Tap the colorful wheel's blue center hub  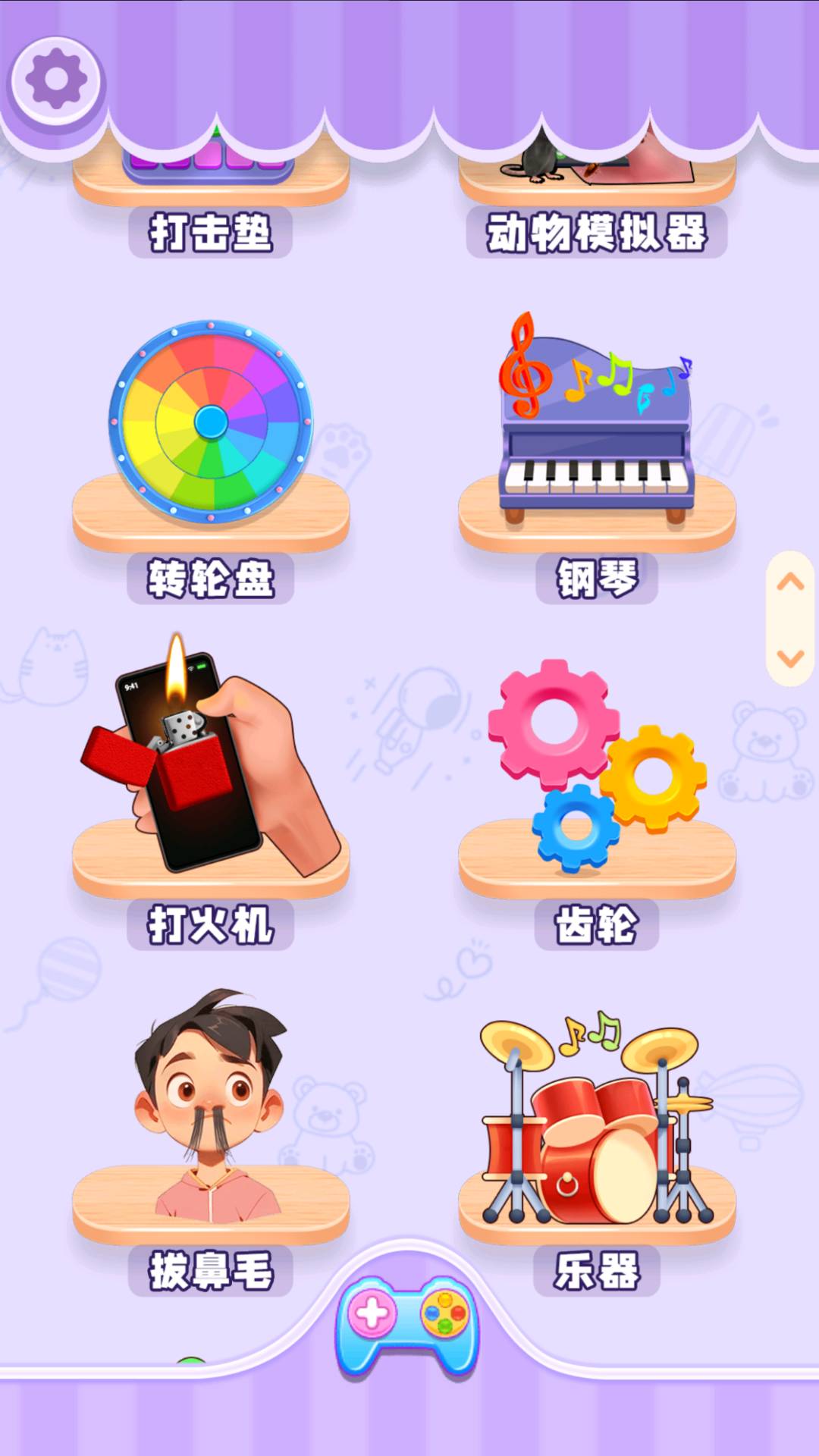pos(210,421)
